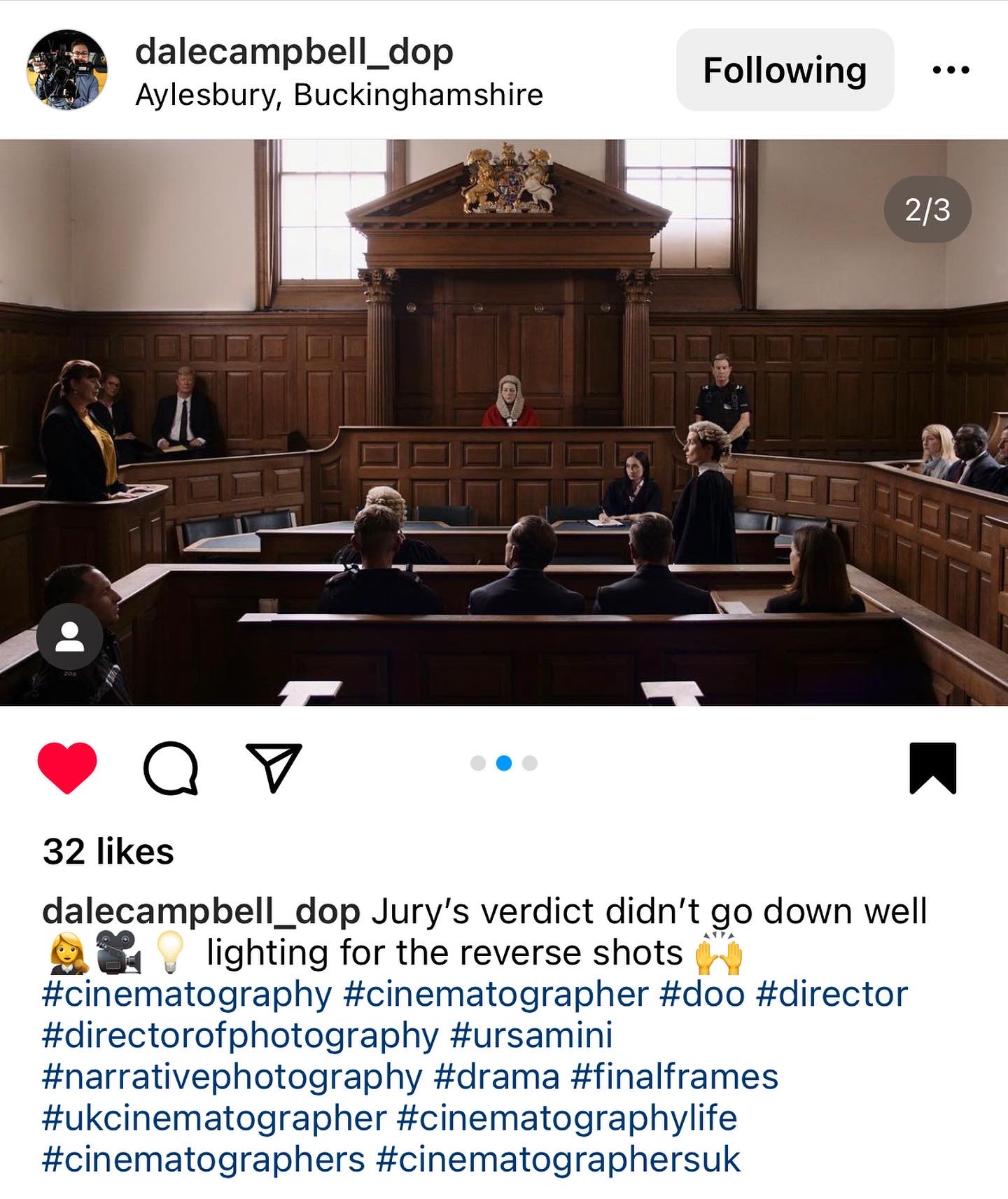The width and height of the screenshot is (1008, 1199).
Task: Open the #finalframes hashtag
Action: point(674,1077)
